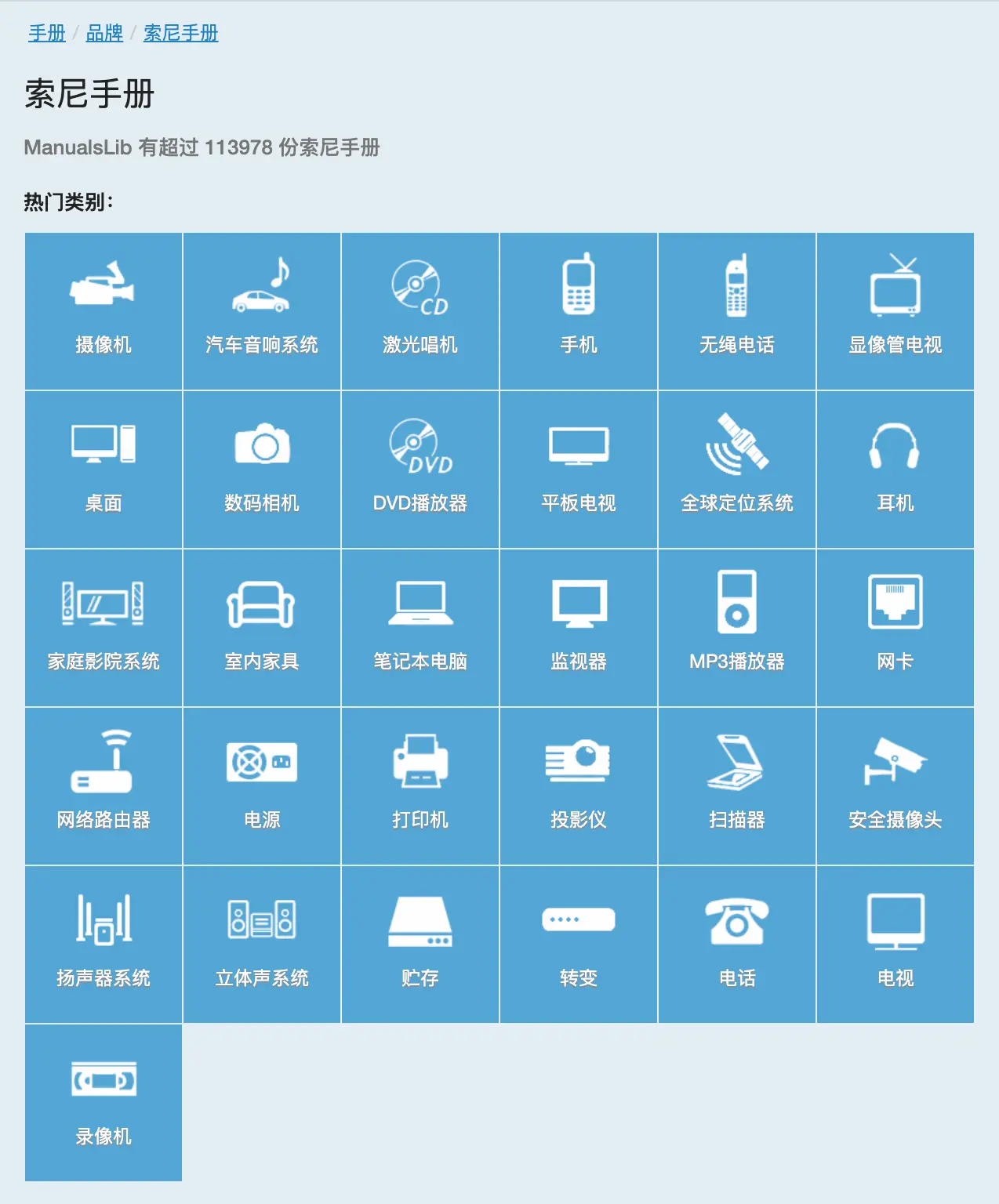Open MP3播放器 manuals
This screenshot has width=999, height=1204.
coord(737,628)
